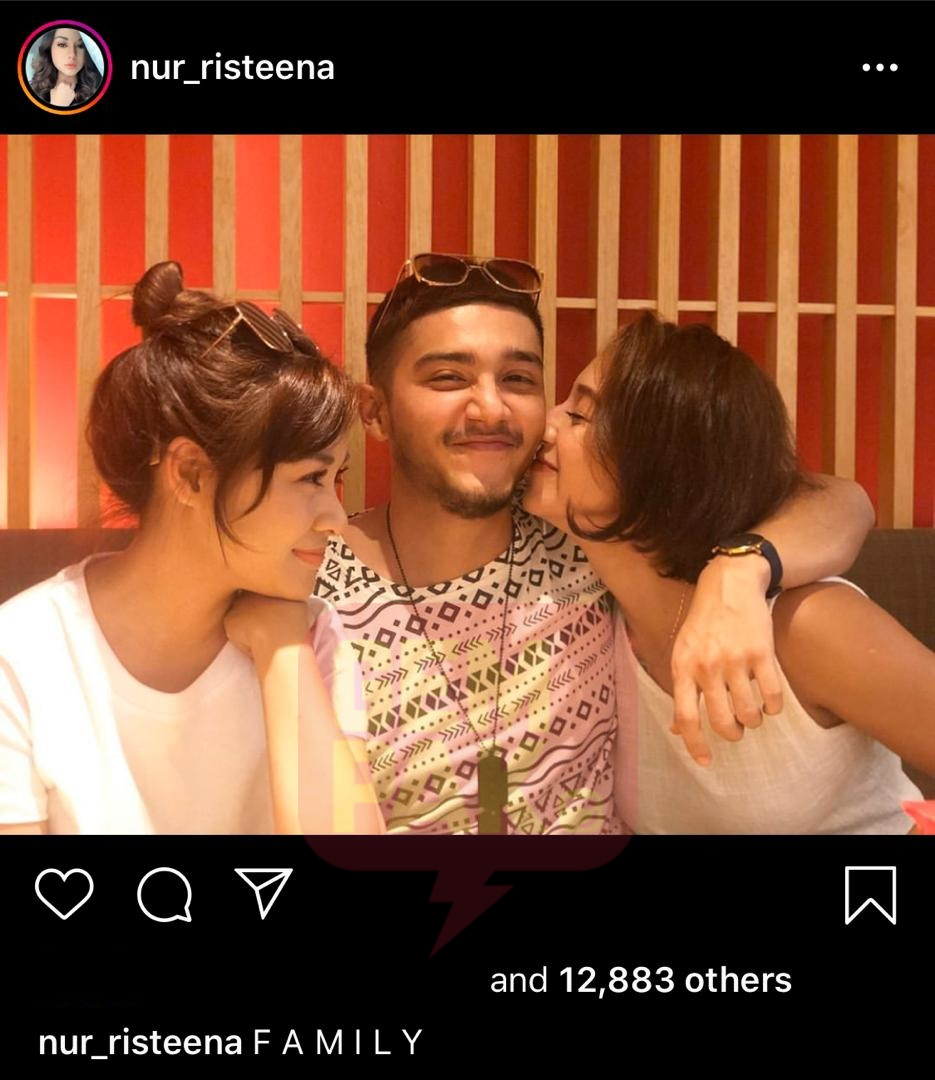Like this post with the heart icon
Viewport: 935px width, 1080px height.
(64, 893)
